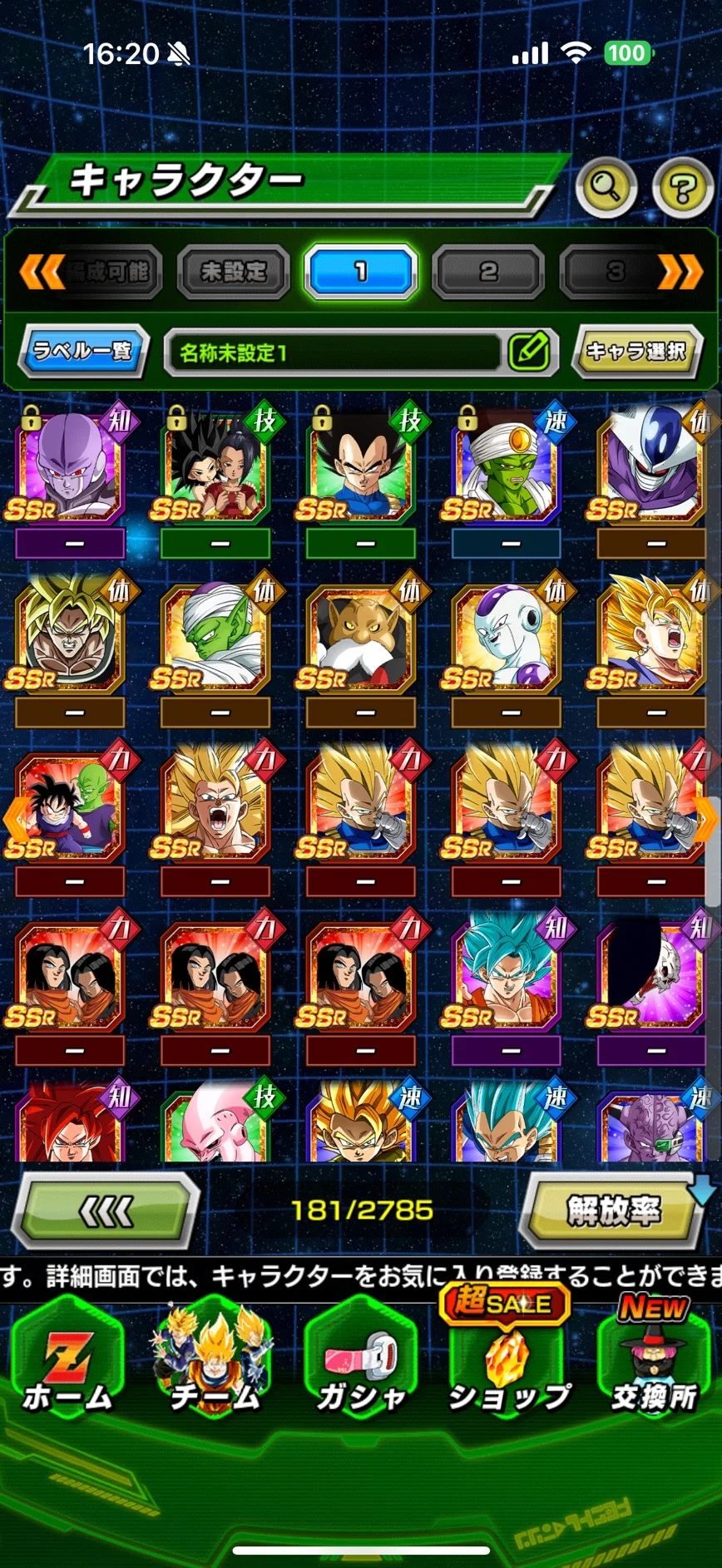Switch to label tab 3

tap(616, 271)
